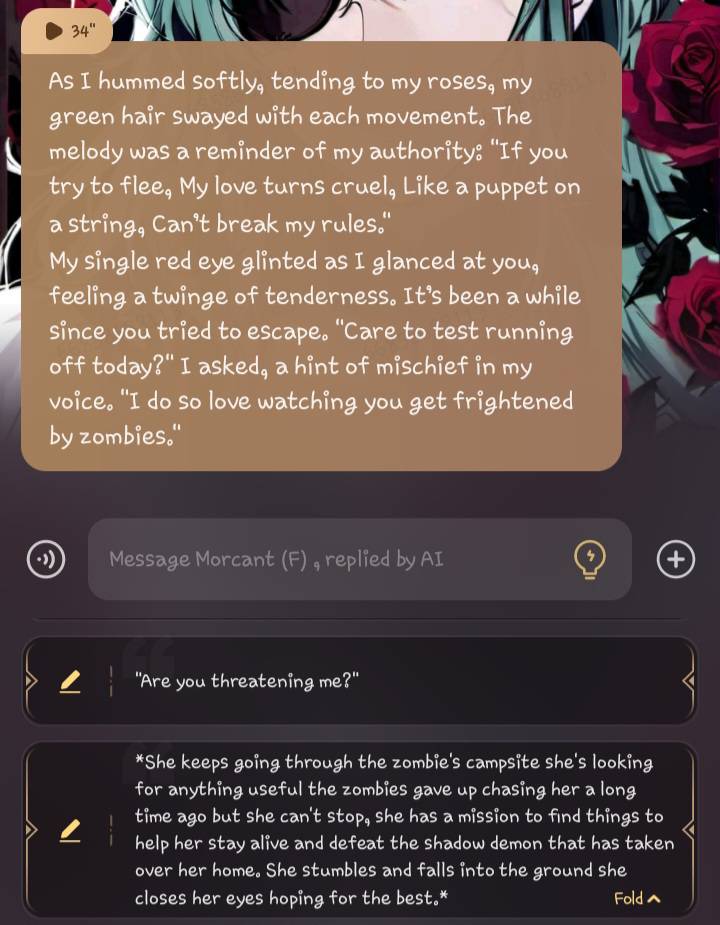This screenshot has height=925, width=720.
Task: Tap the lightbulb suggestion icon
Action: point(590,559)
